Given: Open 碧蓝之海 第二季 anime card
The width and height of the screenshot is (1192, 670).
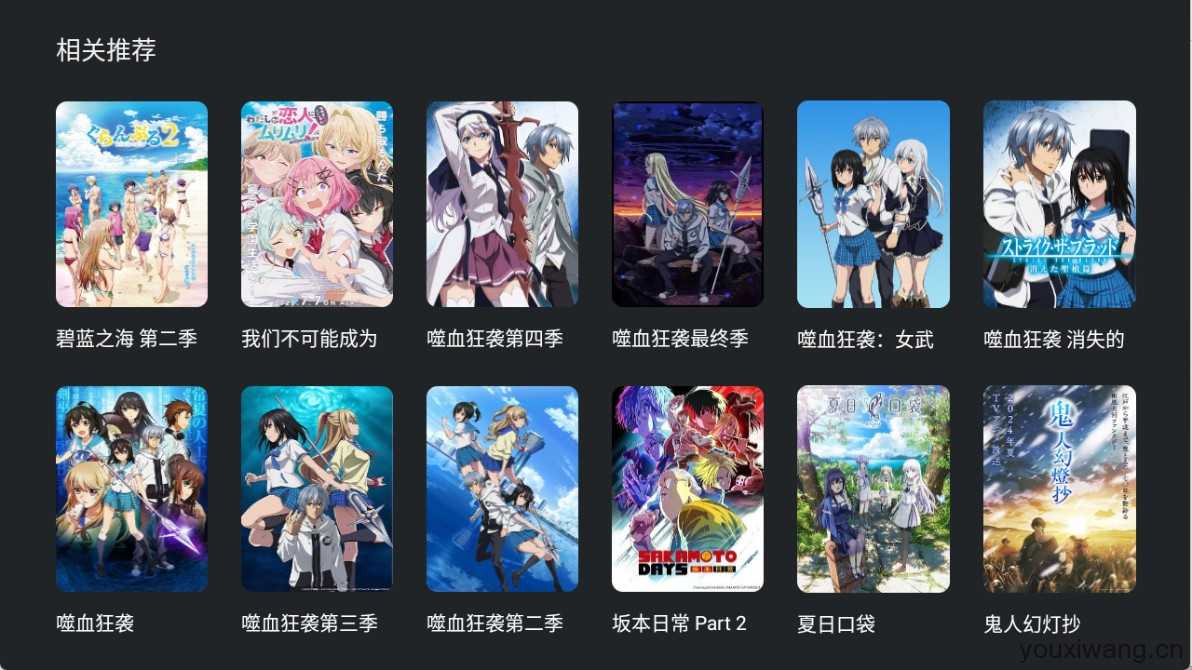Looking at the screenshot, I should coord(131,204).
